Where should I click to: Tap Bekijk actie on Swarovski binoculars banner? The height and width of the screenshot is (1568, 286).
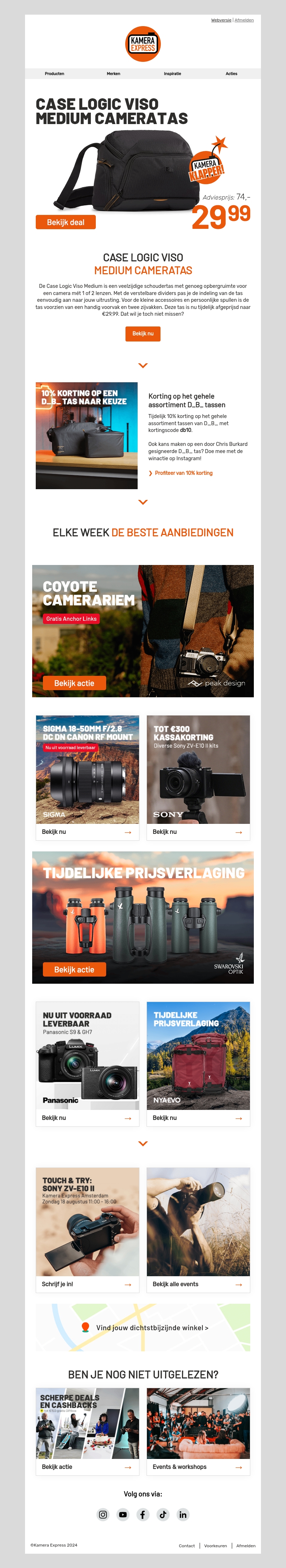74,969
